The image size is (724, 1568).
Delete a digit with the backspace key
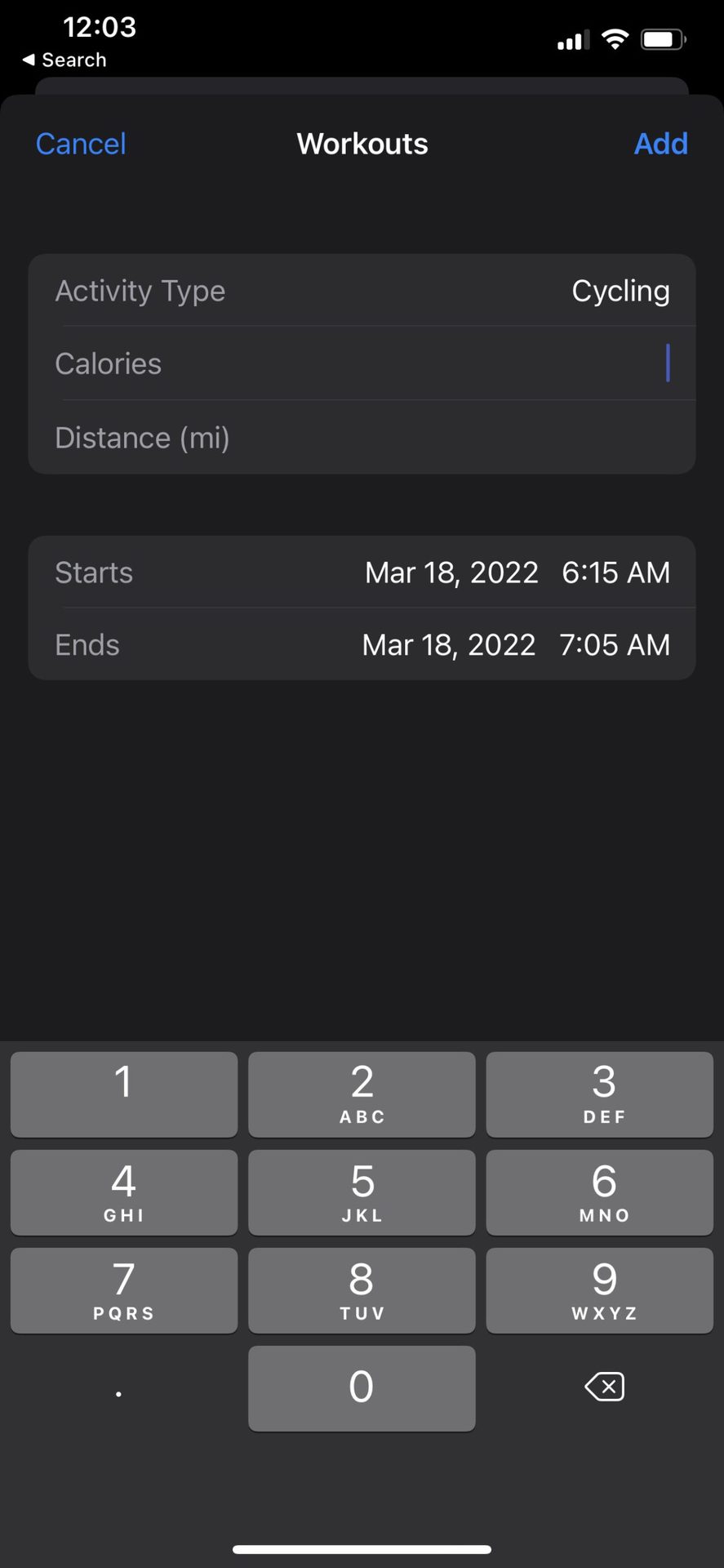click(x=604, y=1387)
